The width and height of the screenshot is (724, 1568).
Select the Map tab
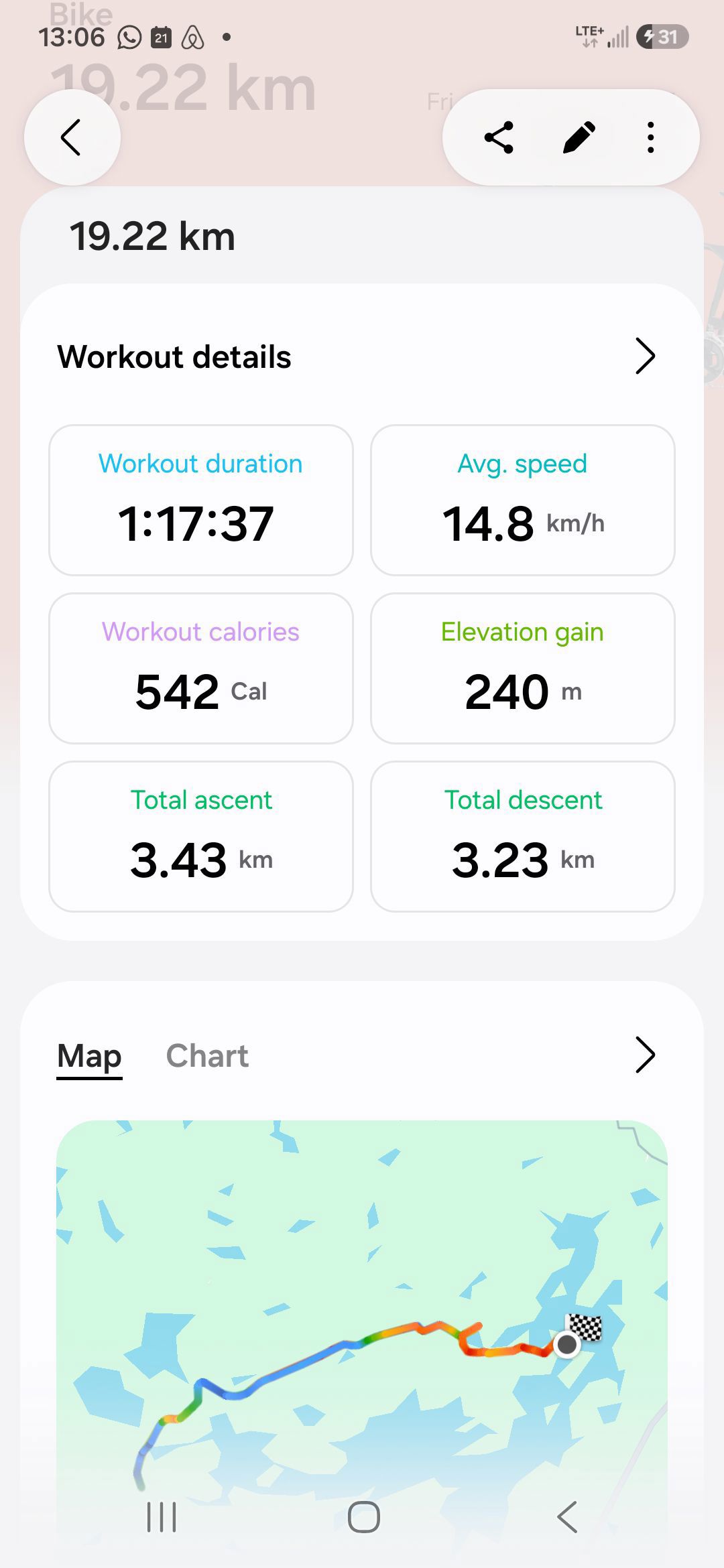(x=89, y=1057)
